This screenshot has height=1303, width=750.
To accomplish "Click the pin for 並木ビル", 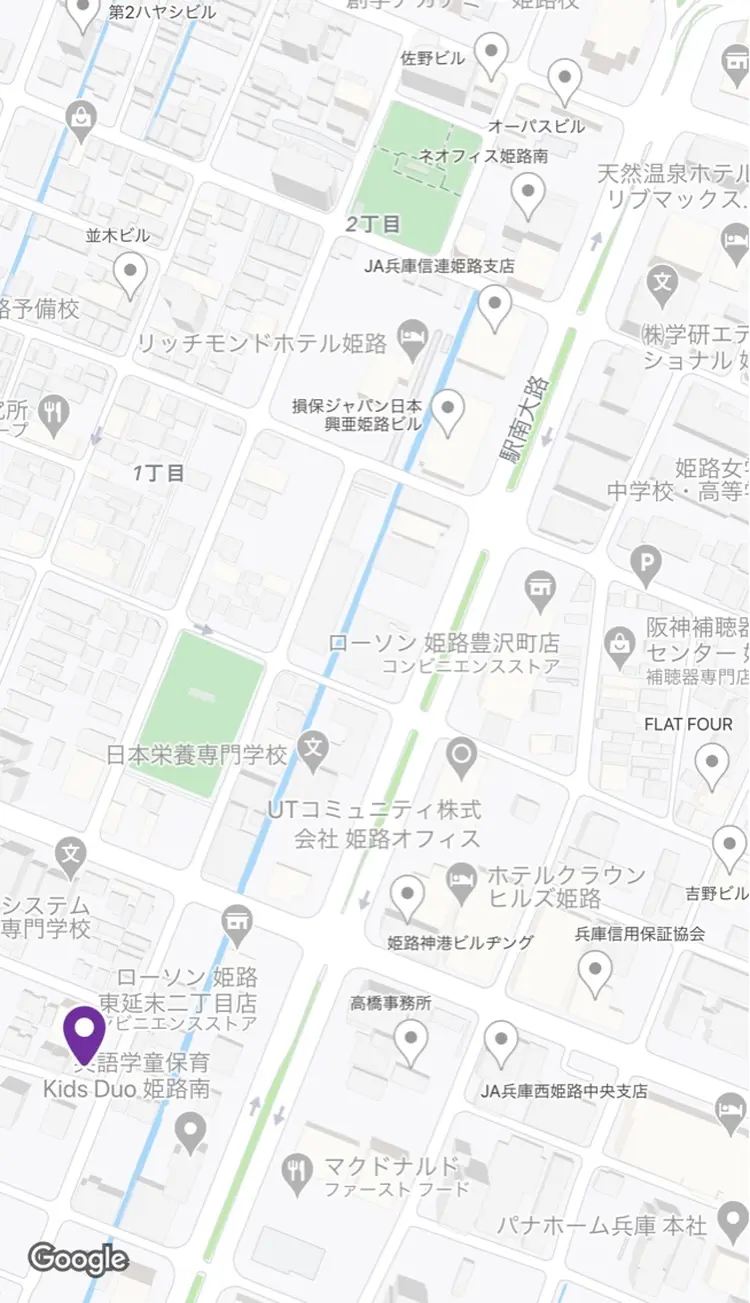I will point(128,268).
